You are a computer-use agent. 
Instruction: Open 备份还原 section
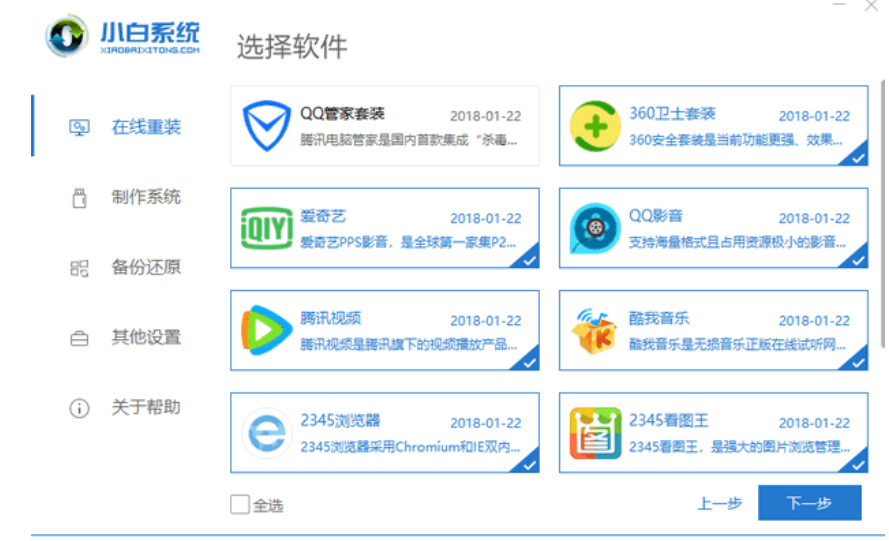145,267
